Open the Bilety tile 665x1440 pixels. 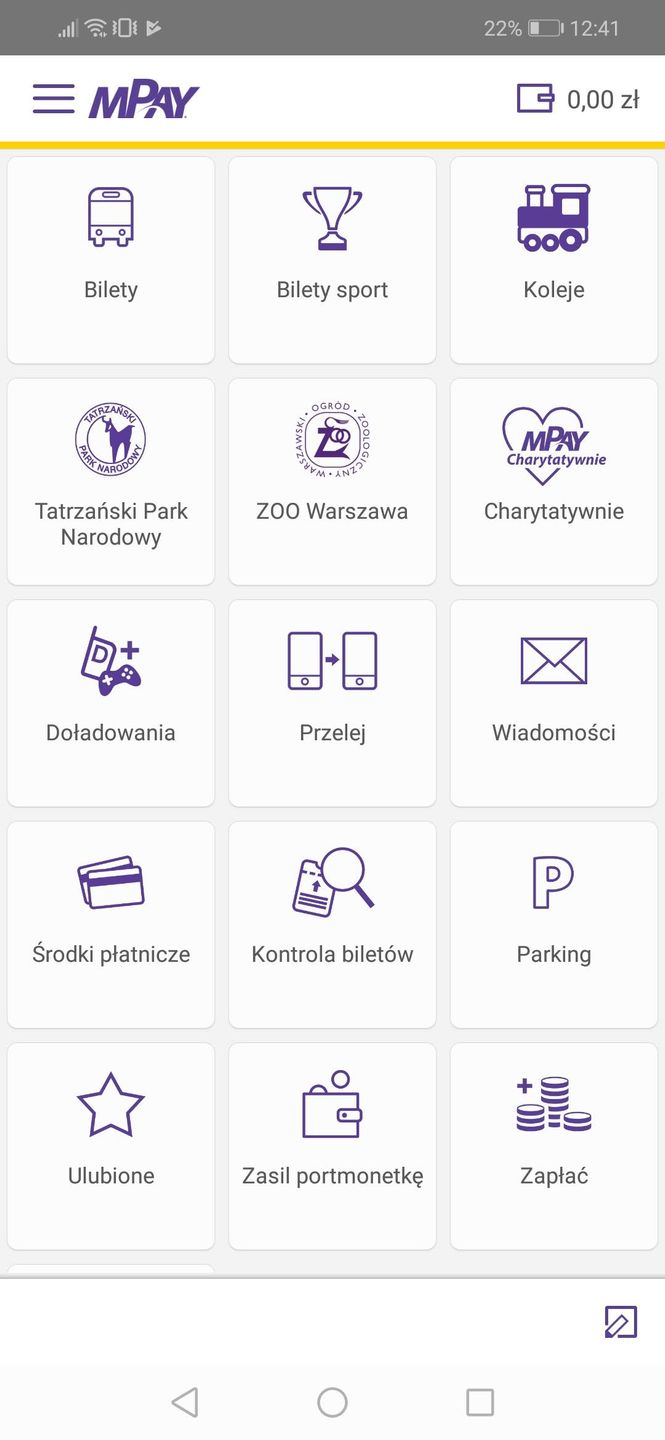click(111, 260)
